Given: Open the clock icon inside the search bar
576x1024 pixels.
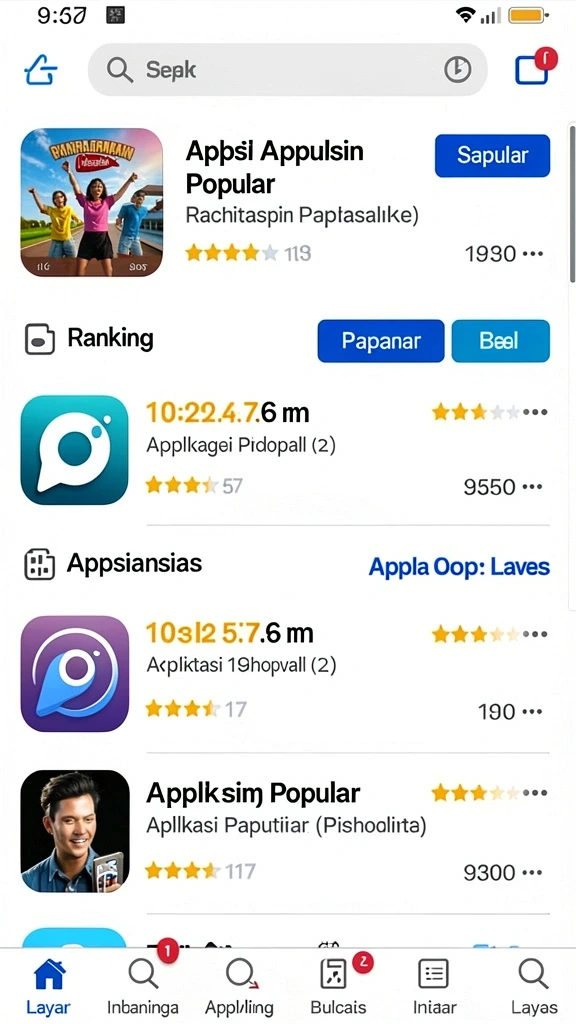Looking at the screenshot, I should point(457,70).
